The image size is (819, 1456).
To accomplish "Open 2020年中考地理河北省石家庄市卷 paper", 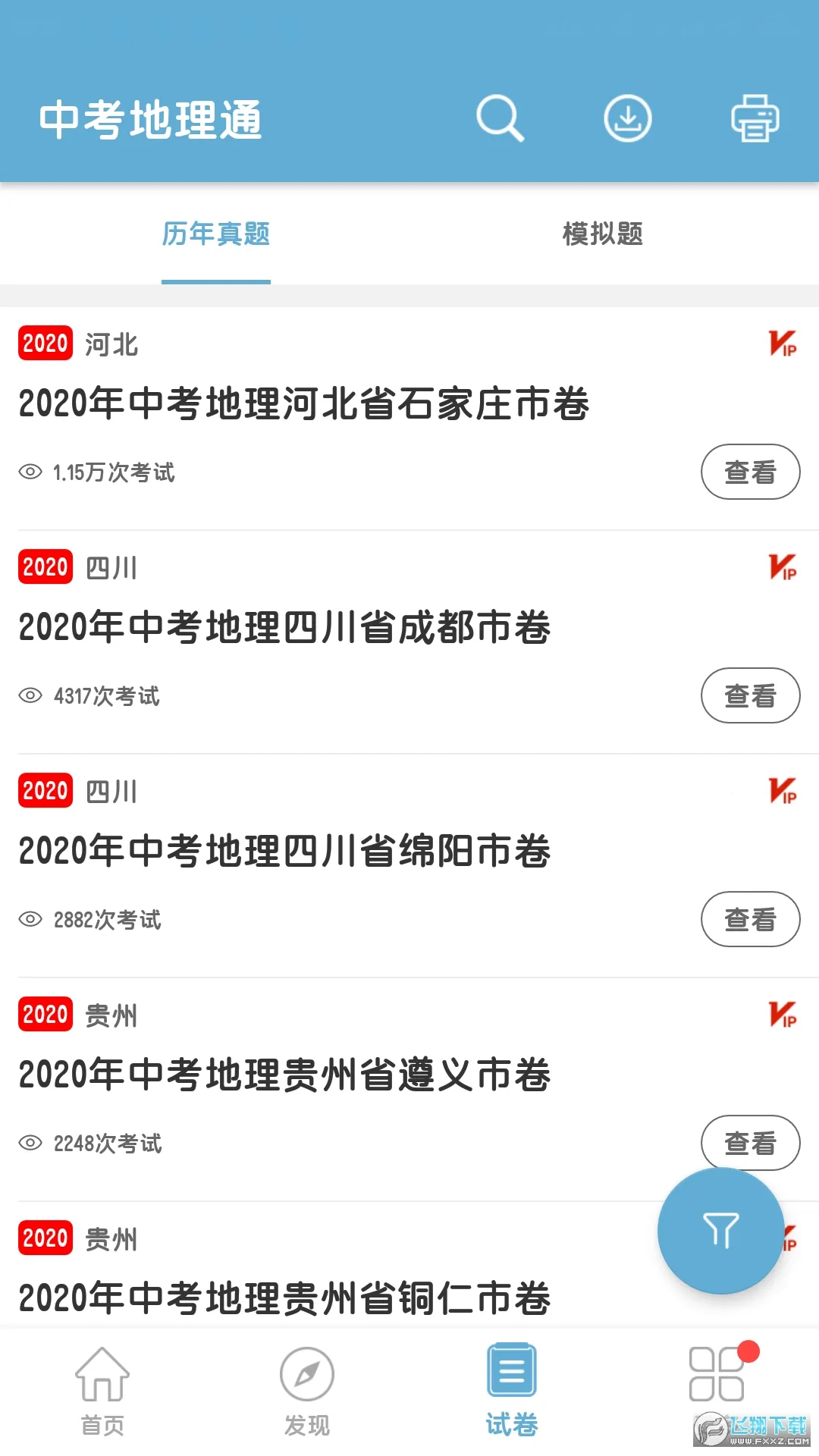I will 303,403.
